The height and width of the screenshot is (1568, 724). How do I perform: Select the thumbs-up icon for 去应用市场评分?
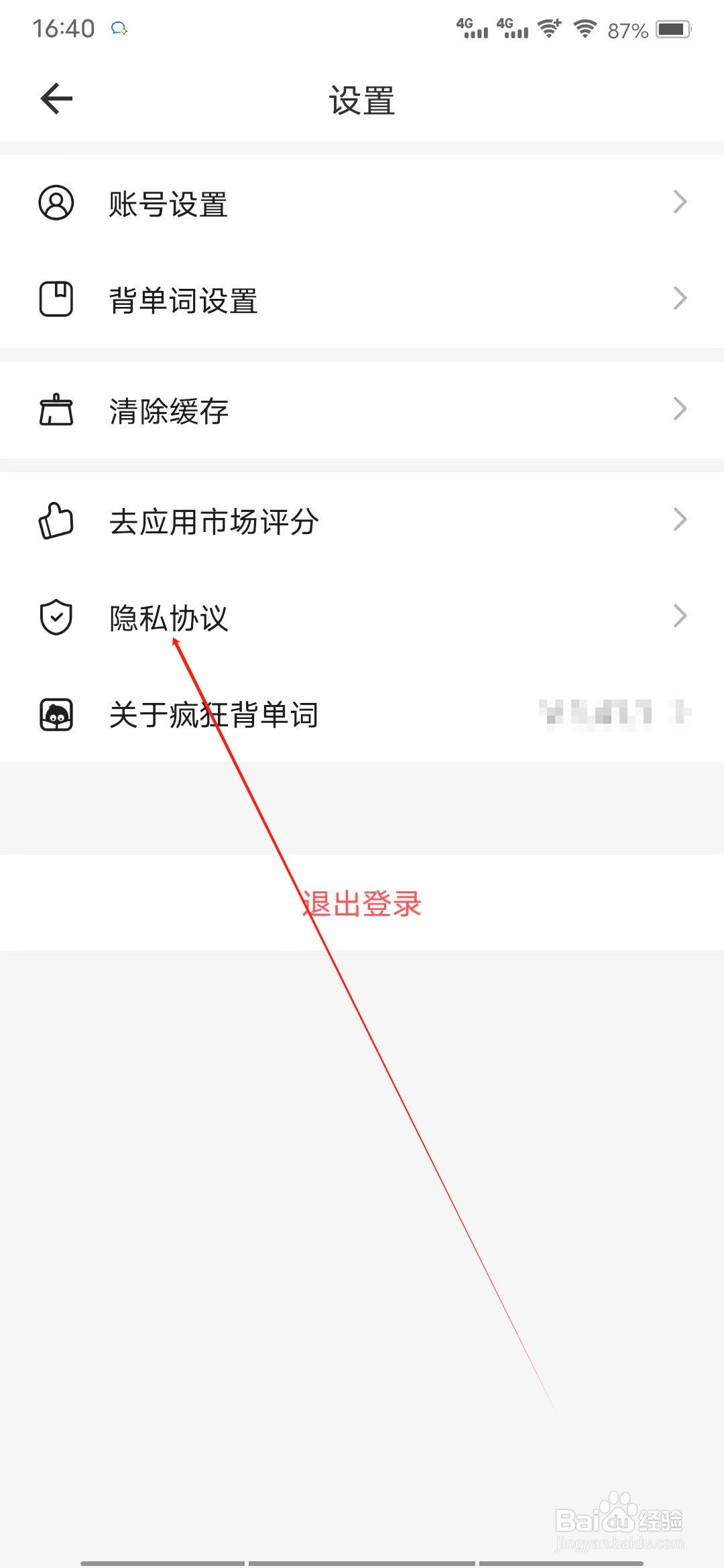(56, 520)
